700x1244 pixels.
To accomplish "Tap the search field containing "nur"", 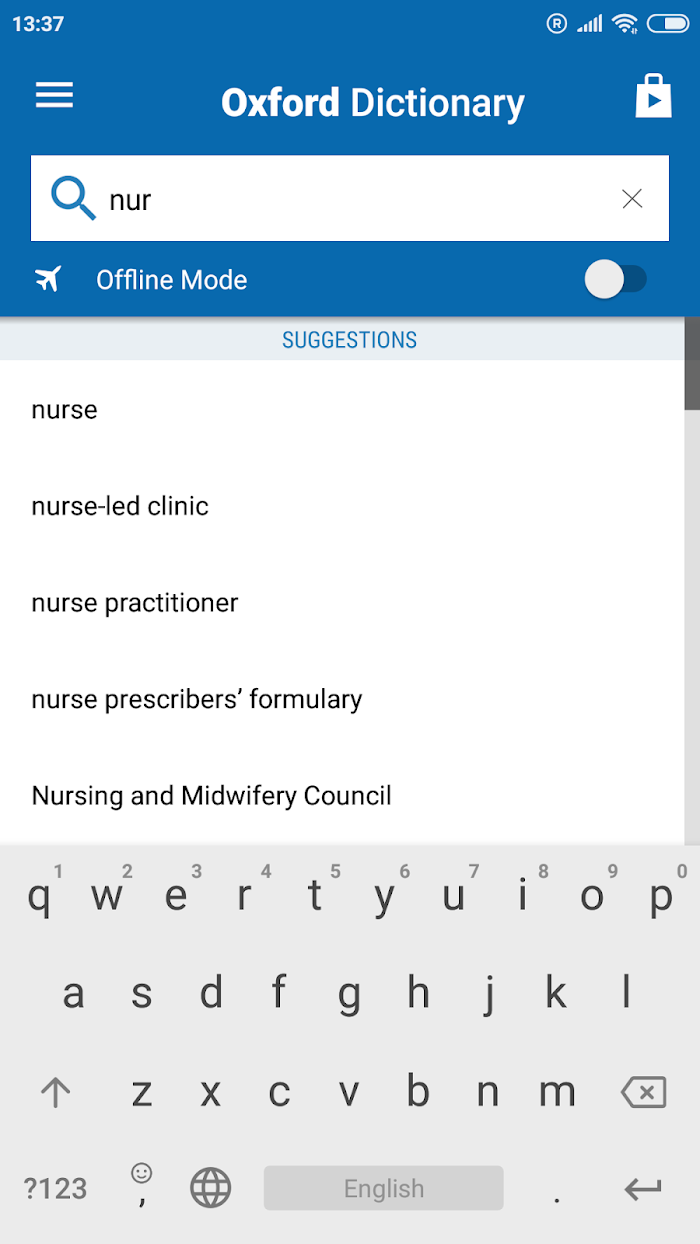I will tap(350, 198).
